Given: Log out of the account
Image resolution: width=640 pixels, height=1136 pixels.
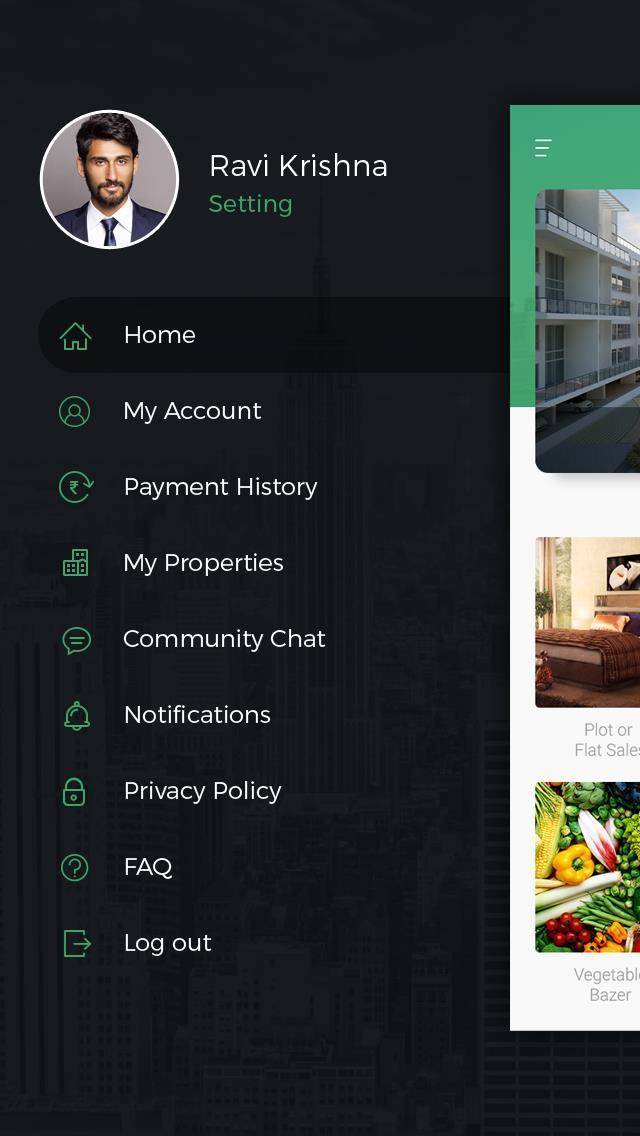Looking at the screenshot, I should [x=167, y=943].
